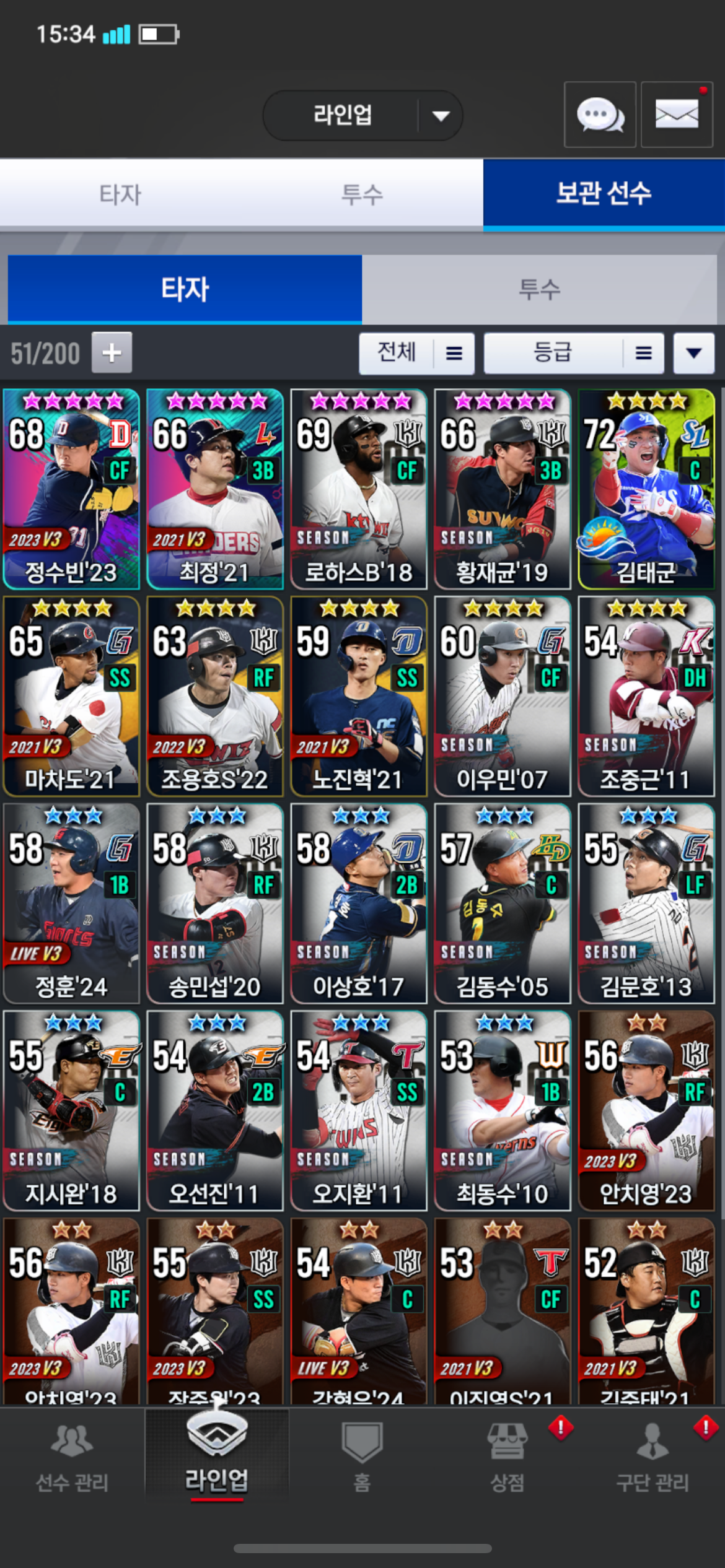The height and width of the screenshot is (1568, 725).
Task: Go to 홈 tab
Action: pos(362,1455)
